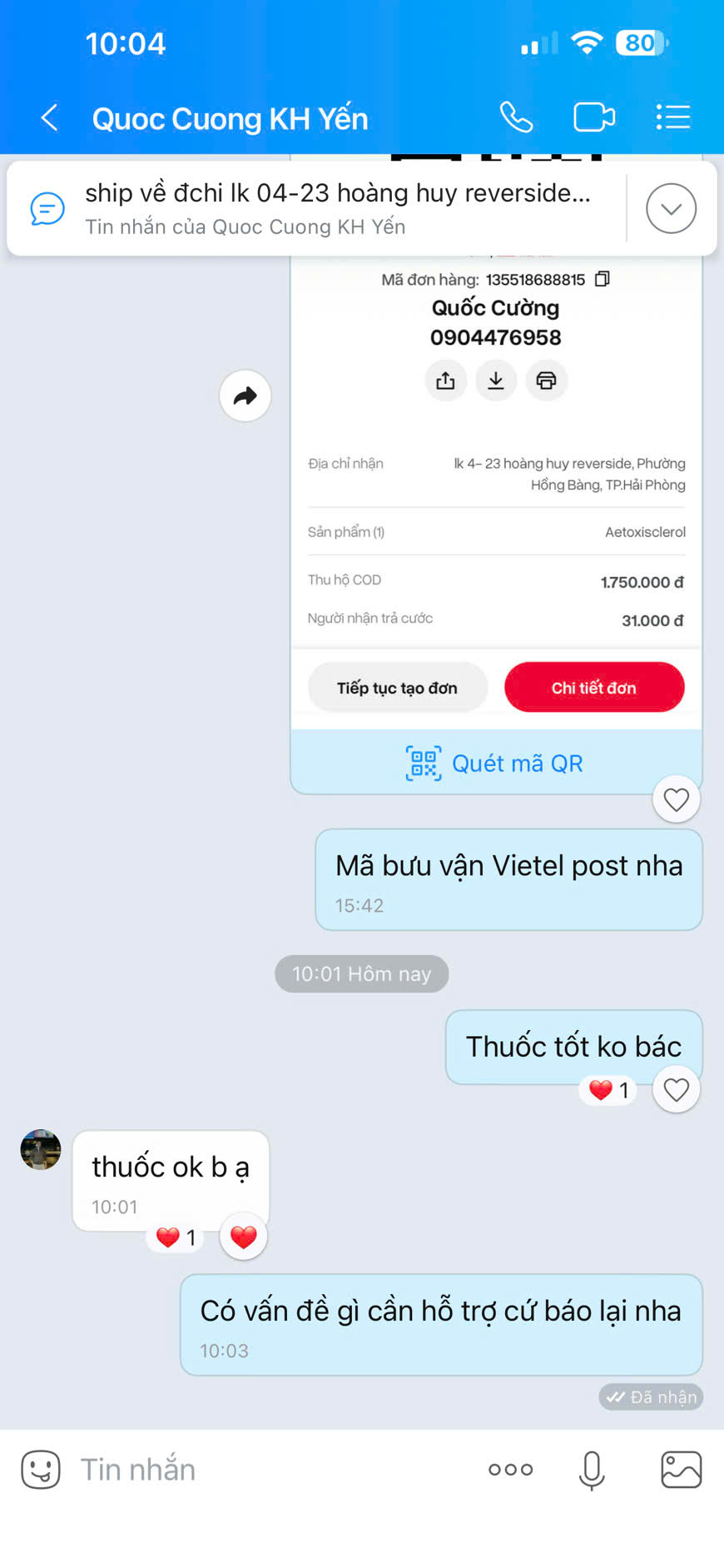Open the shared order screenshot image
Screen dimensions: 724x1568
click(x=496, y=500)
